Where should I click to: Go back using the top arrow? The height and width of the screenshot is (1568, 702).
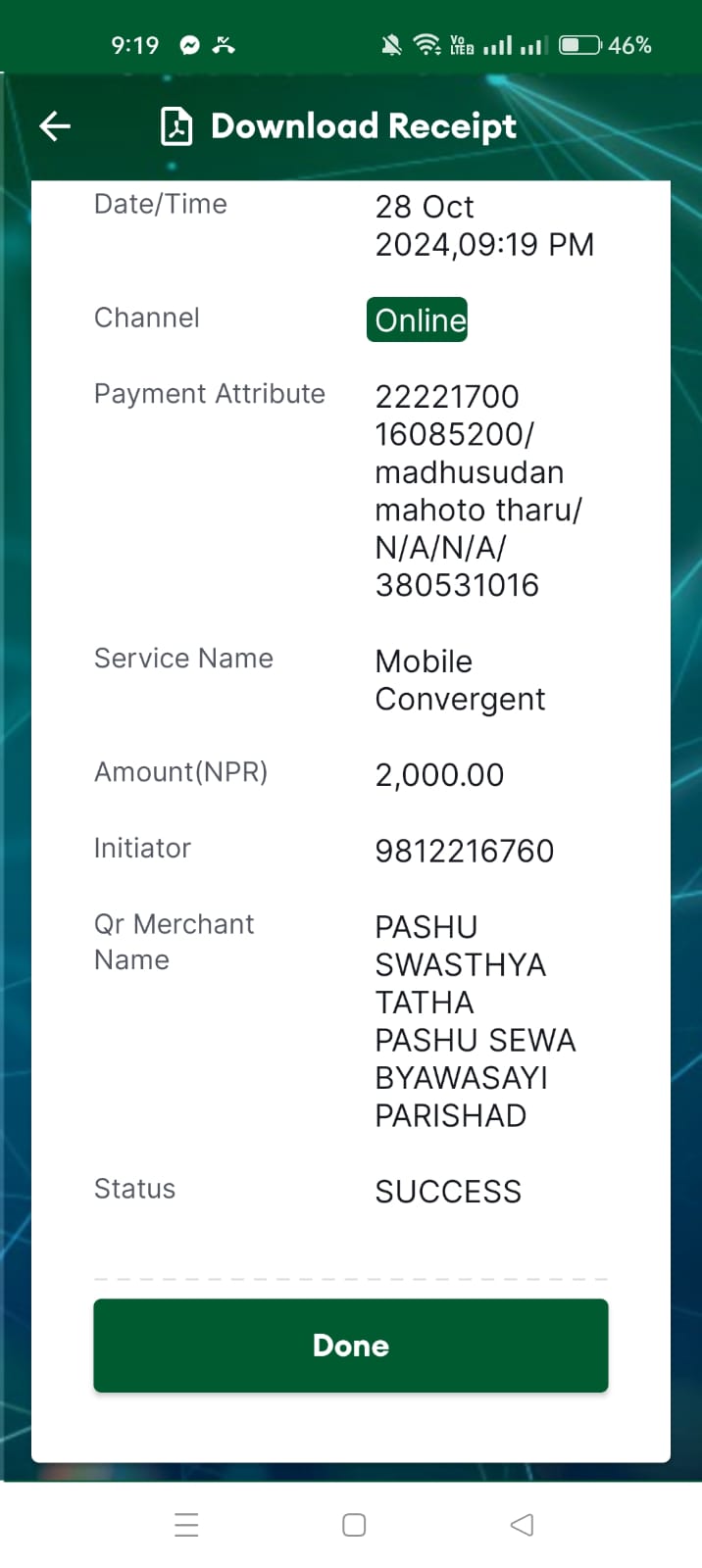click(55, 126)
